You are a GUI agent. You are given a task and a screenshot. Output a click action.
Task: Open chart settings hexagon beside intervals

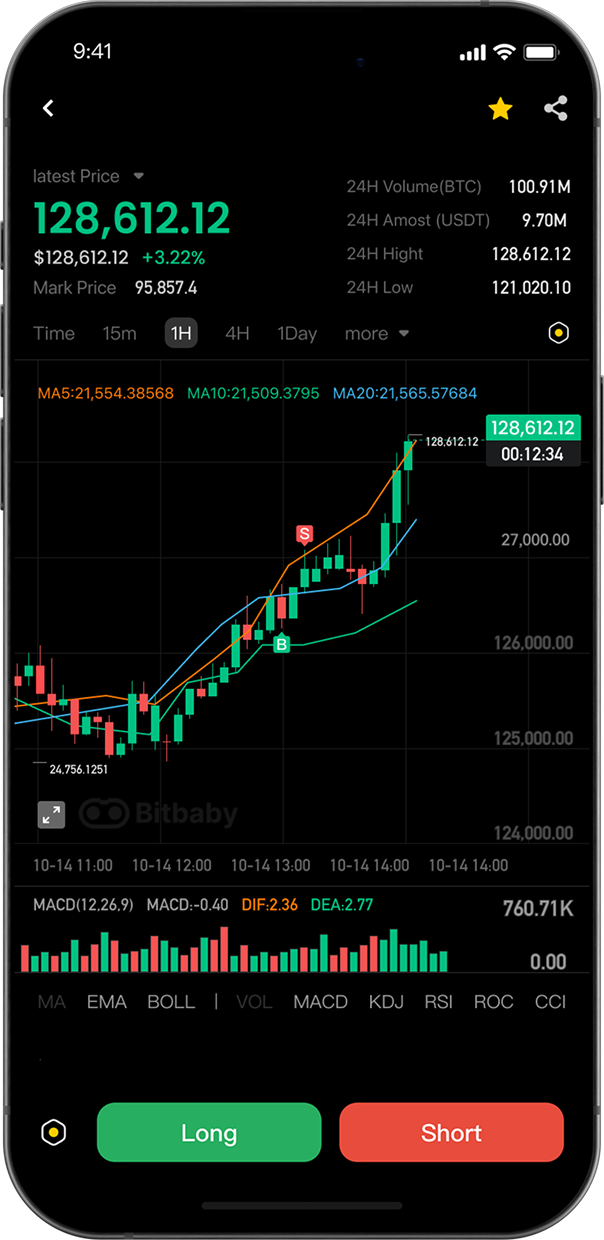[x=559, y=333]
